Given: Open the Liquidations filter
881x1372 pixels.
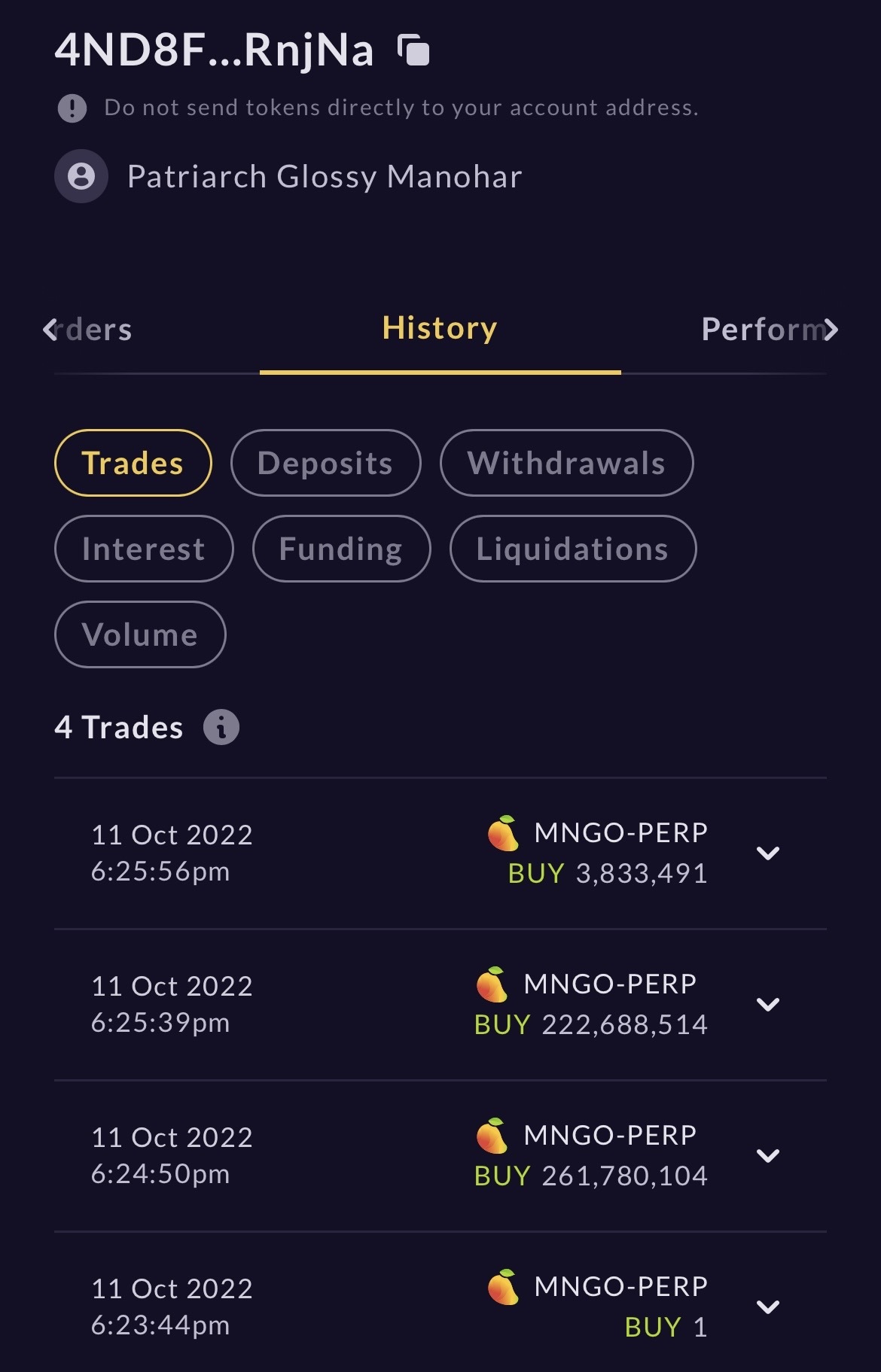Looking at the screenshot, I should click(x=572, y=549).
